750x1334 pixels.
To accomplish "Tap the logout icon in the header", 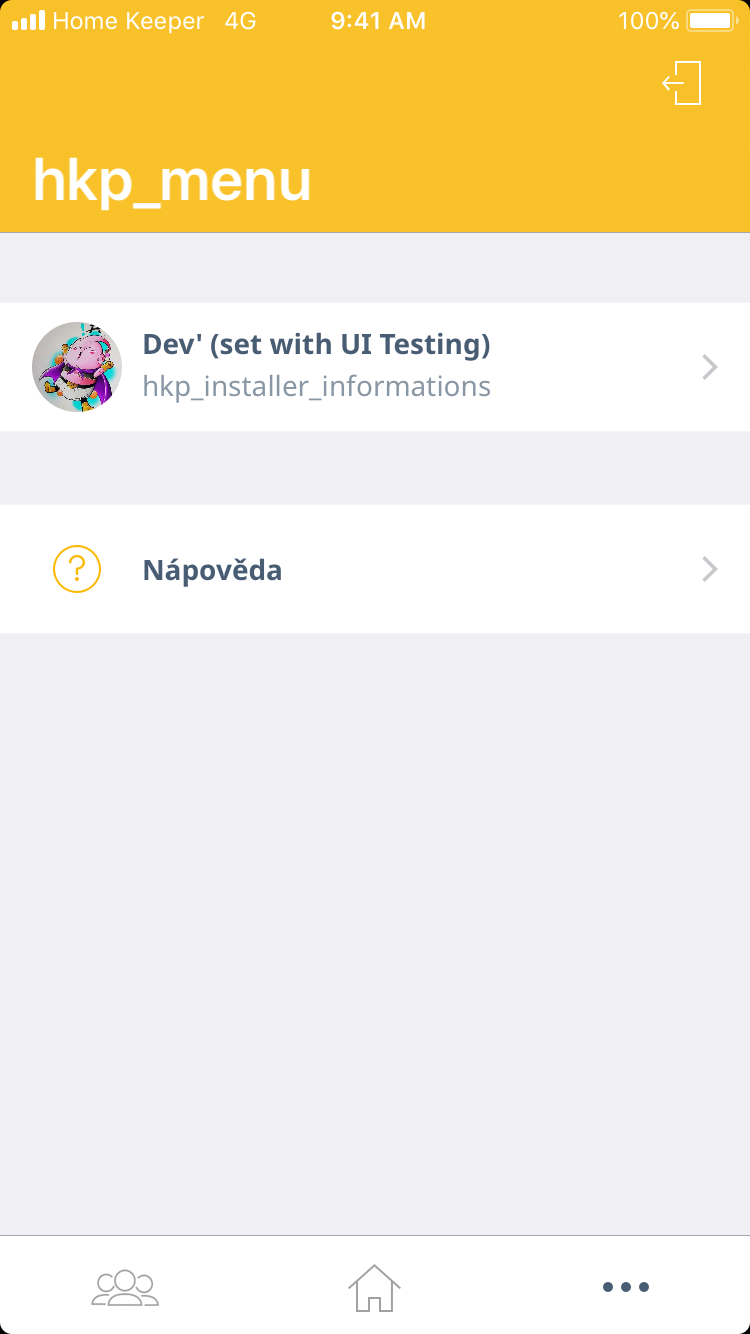I will (682, 83).
